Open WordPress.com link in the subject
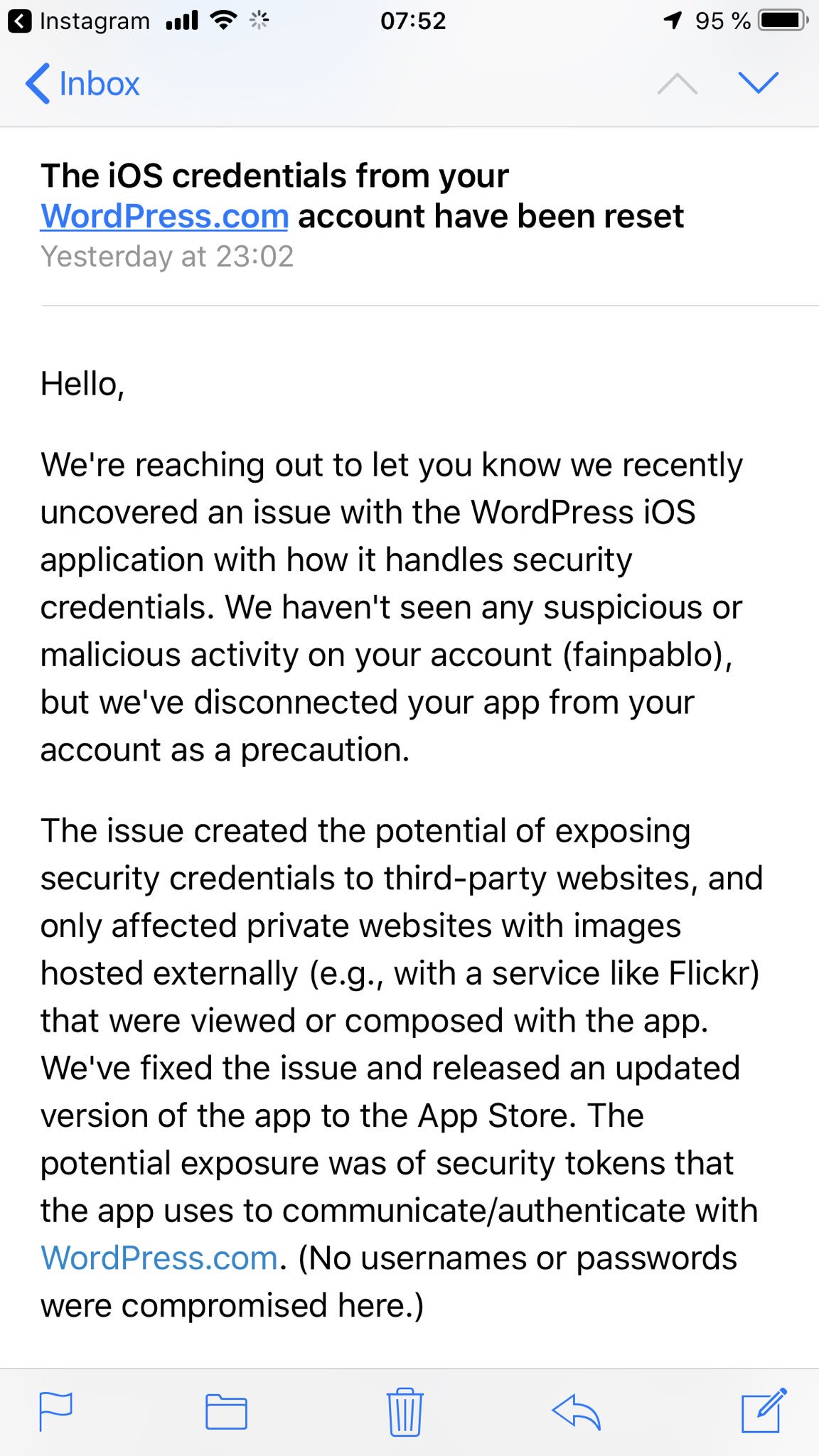Image resolution: width=819 pixels, height=1456 pixels. click(x=164, y=216)
